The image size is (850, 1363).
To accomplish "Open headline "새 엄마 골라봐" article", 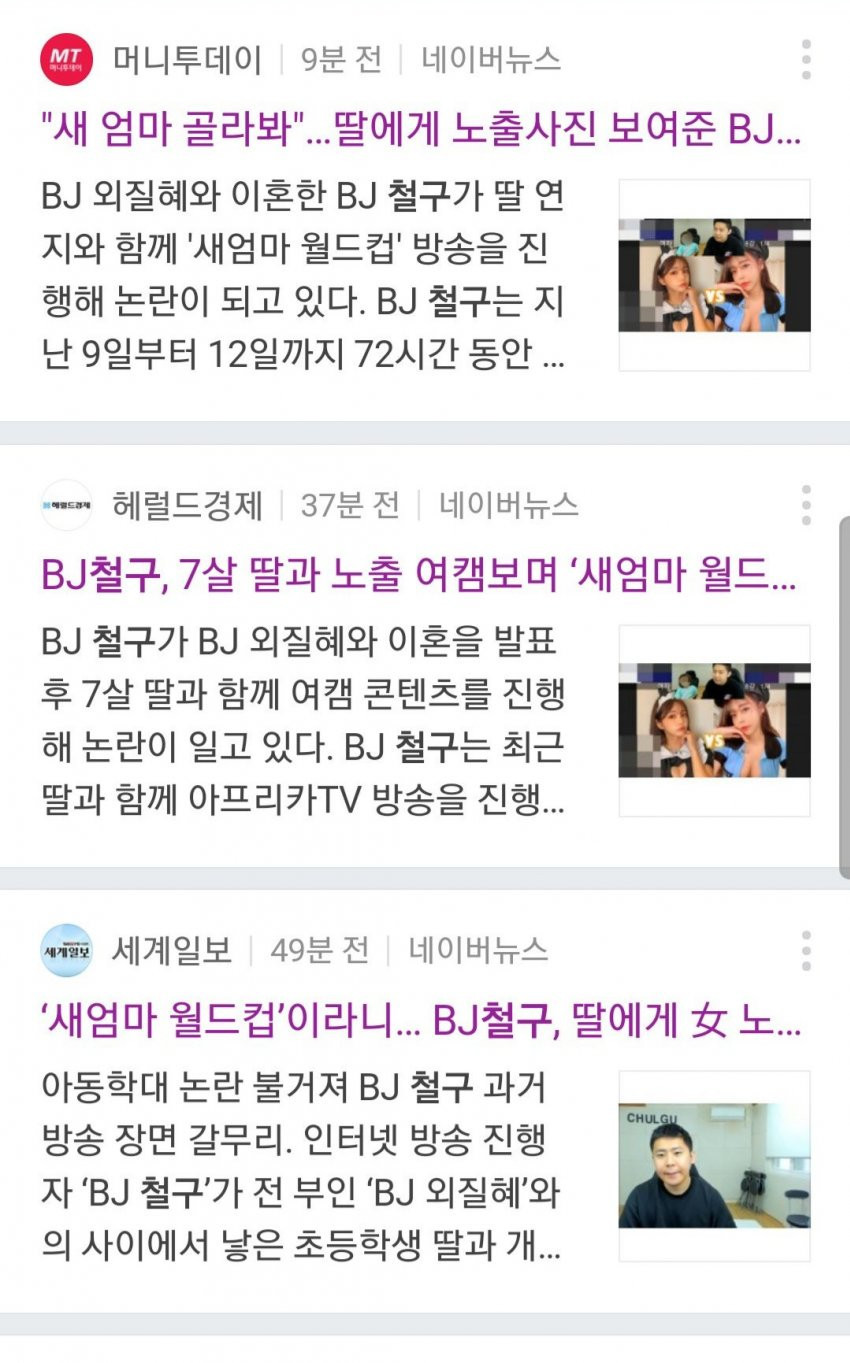I will 420,130.
